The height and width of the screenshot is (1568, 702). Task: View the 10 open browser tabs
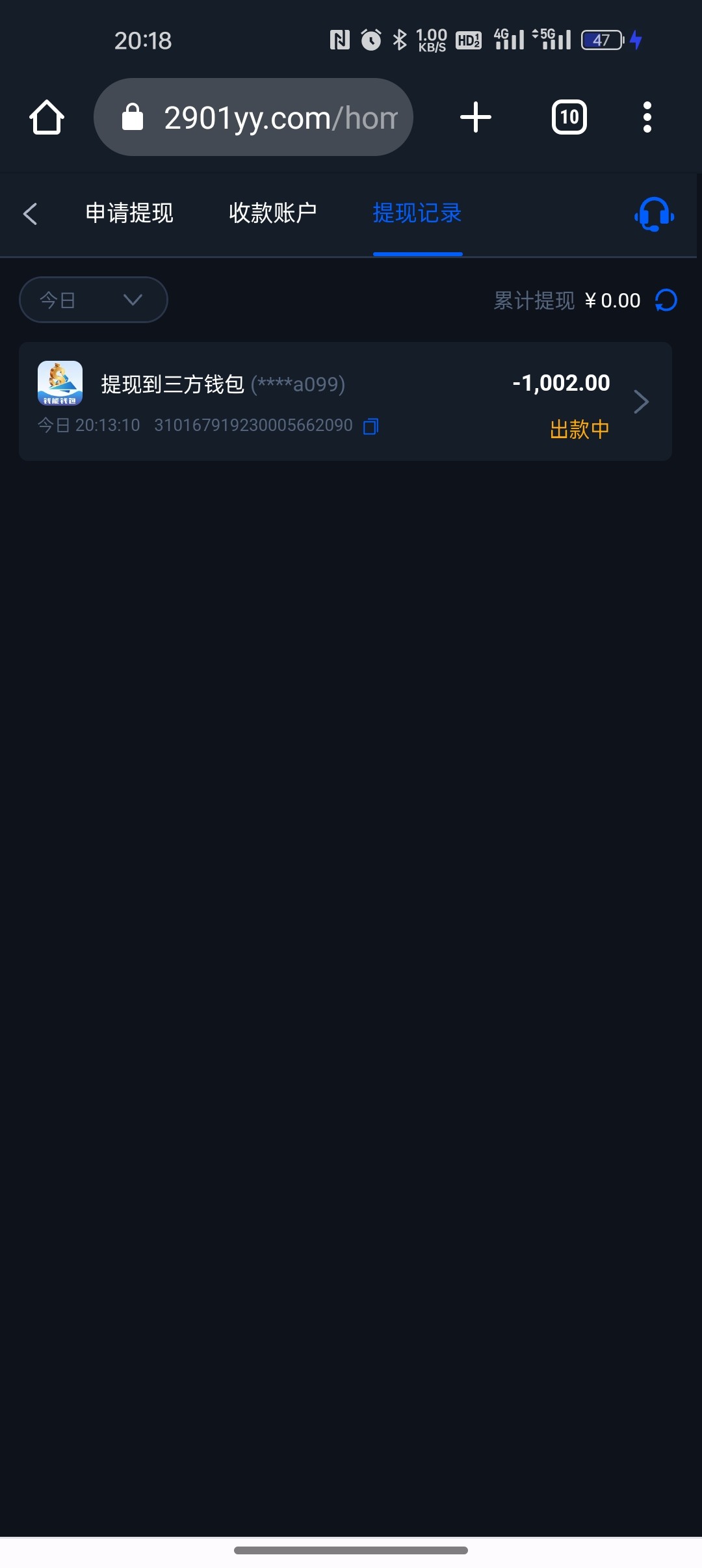pos(569,118)
